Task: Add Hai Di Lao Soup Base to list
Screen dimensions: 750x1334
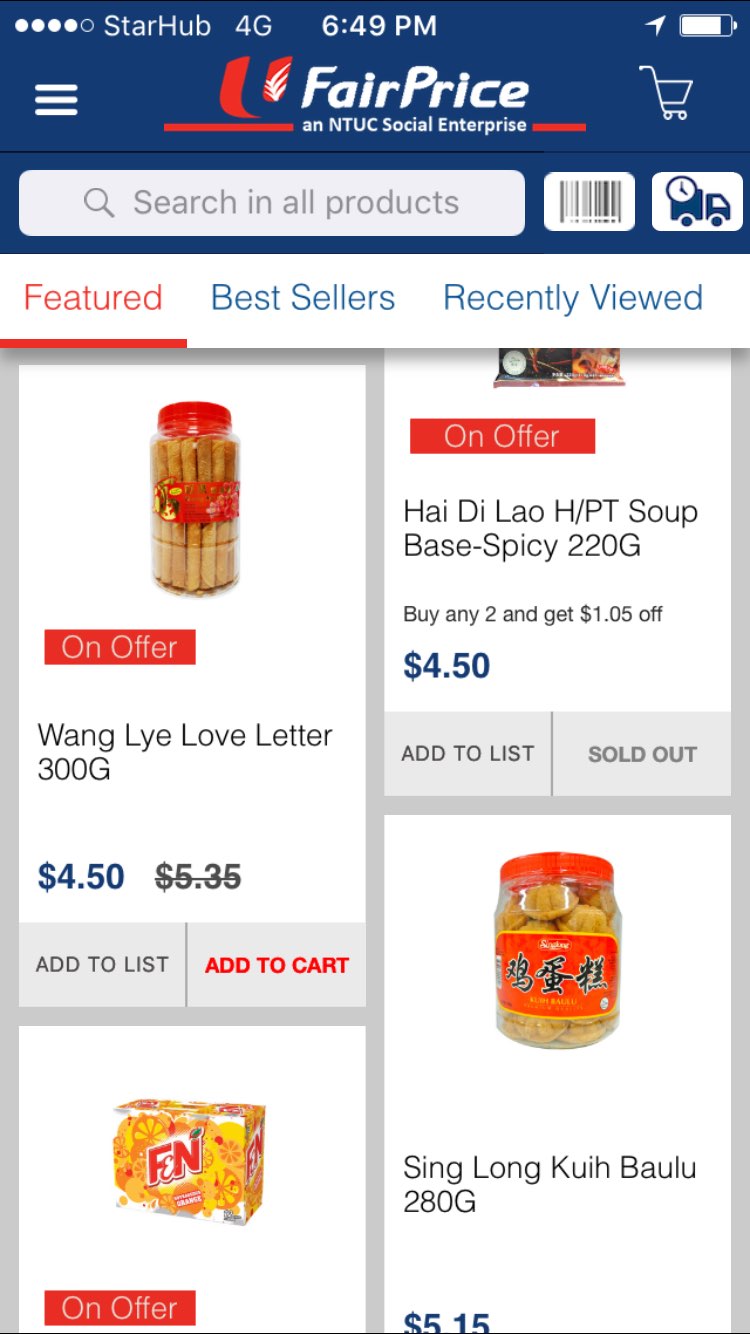Action: [x=468, y=754]
